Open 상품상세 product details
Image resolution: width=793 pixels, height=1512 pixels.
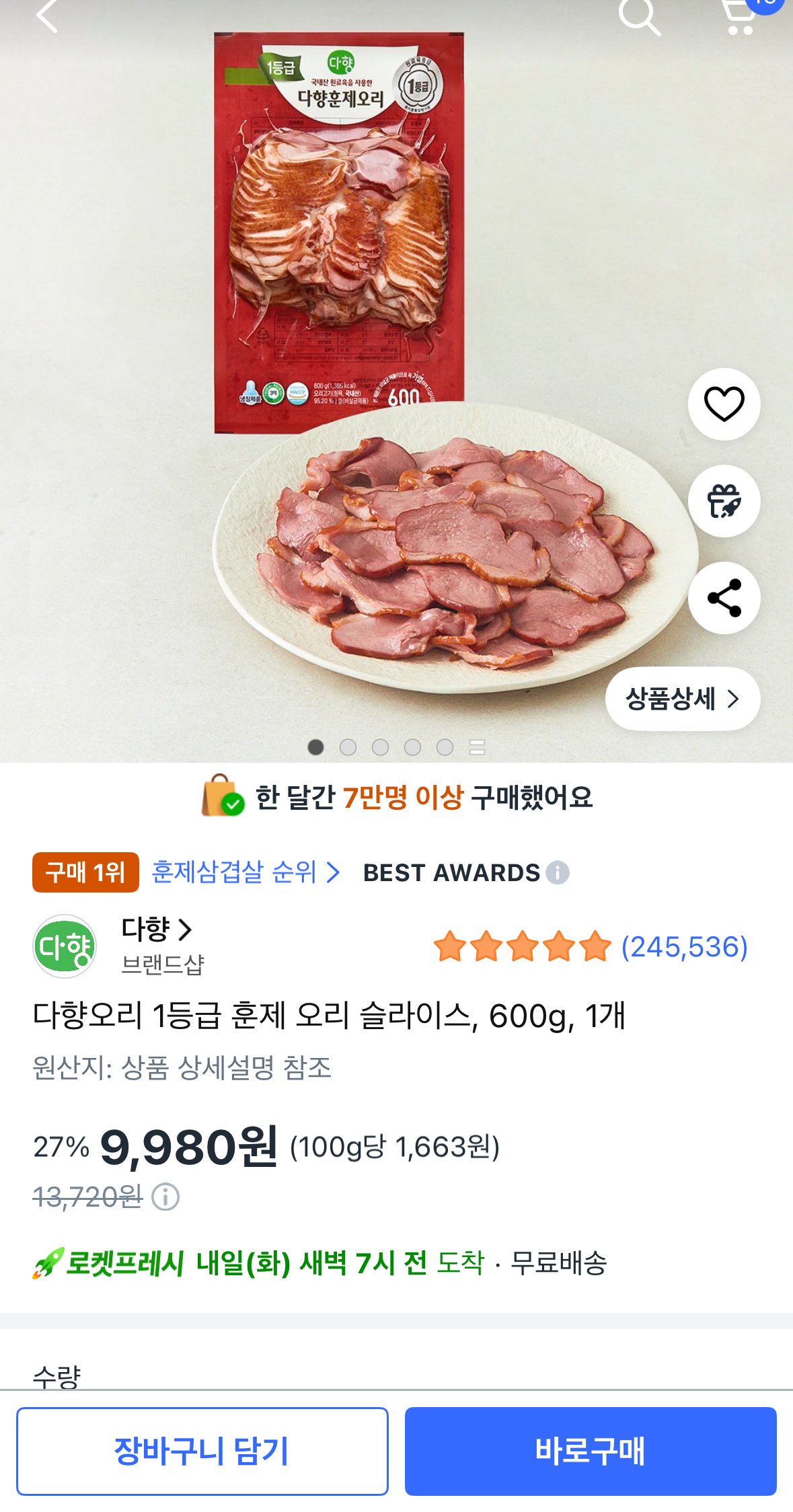(683, 699)
